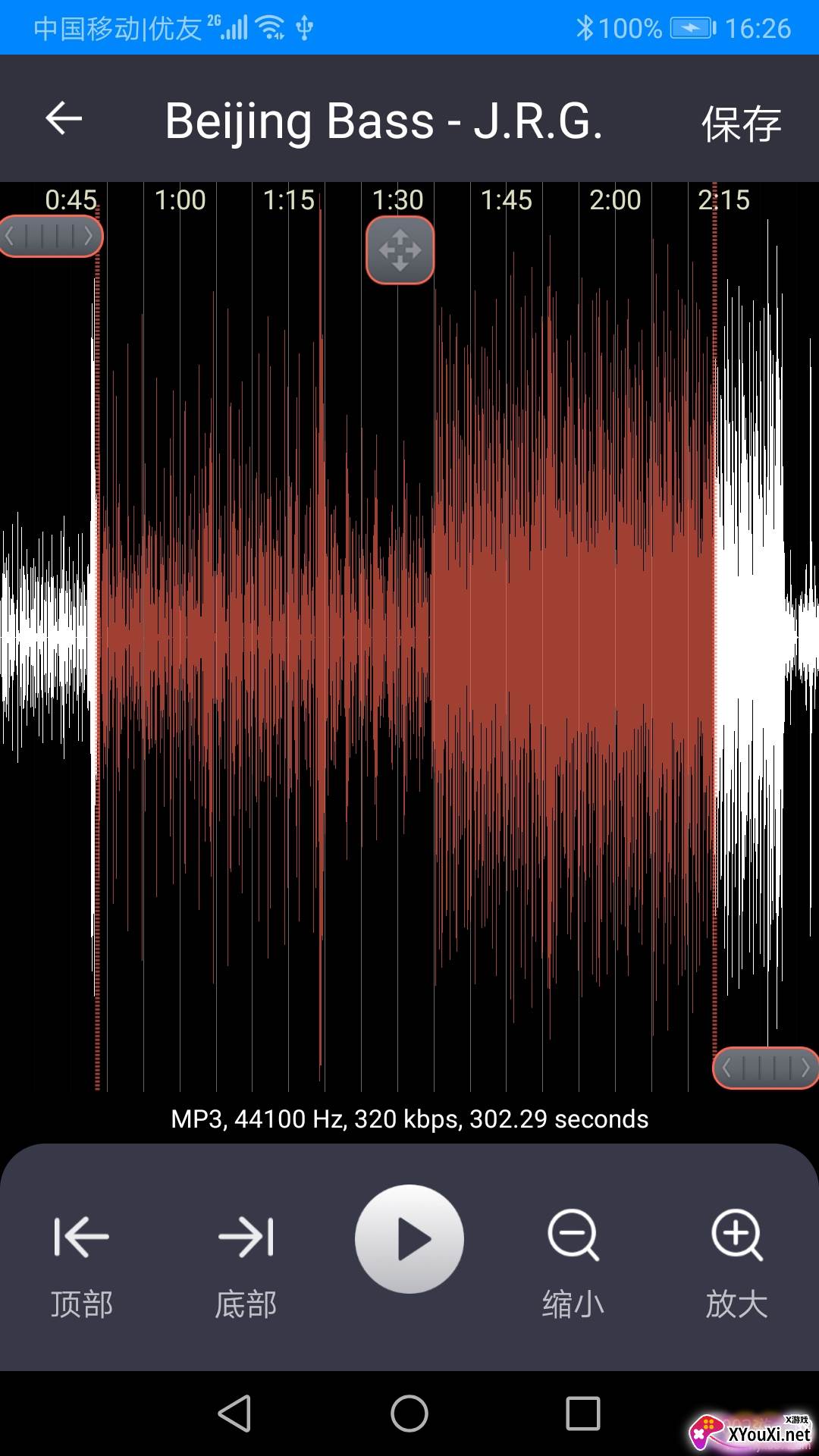
Task: Tap the end trim handle near 2:15
Action: coord(766,1068)
